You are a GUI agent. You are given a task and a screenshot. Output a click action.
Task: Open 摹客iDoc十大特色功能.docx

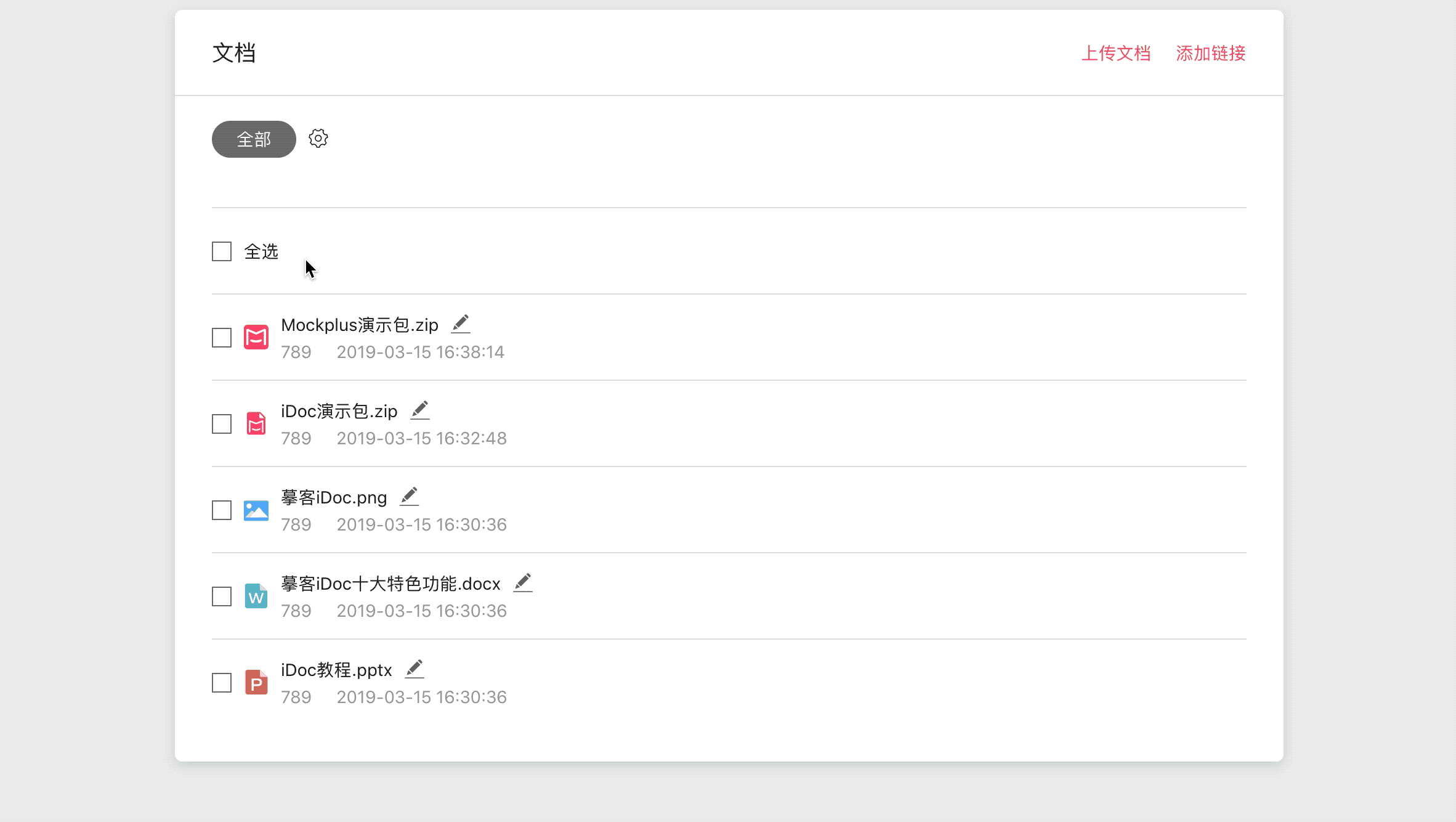click(x=390, y=584)
